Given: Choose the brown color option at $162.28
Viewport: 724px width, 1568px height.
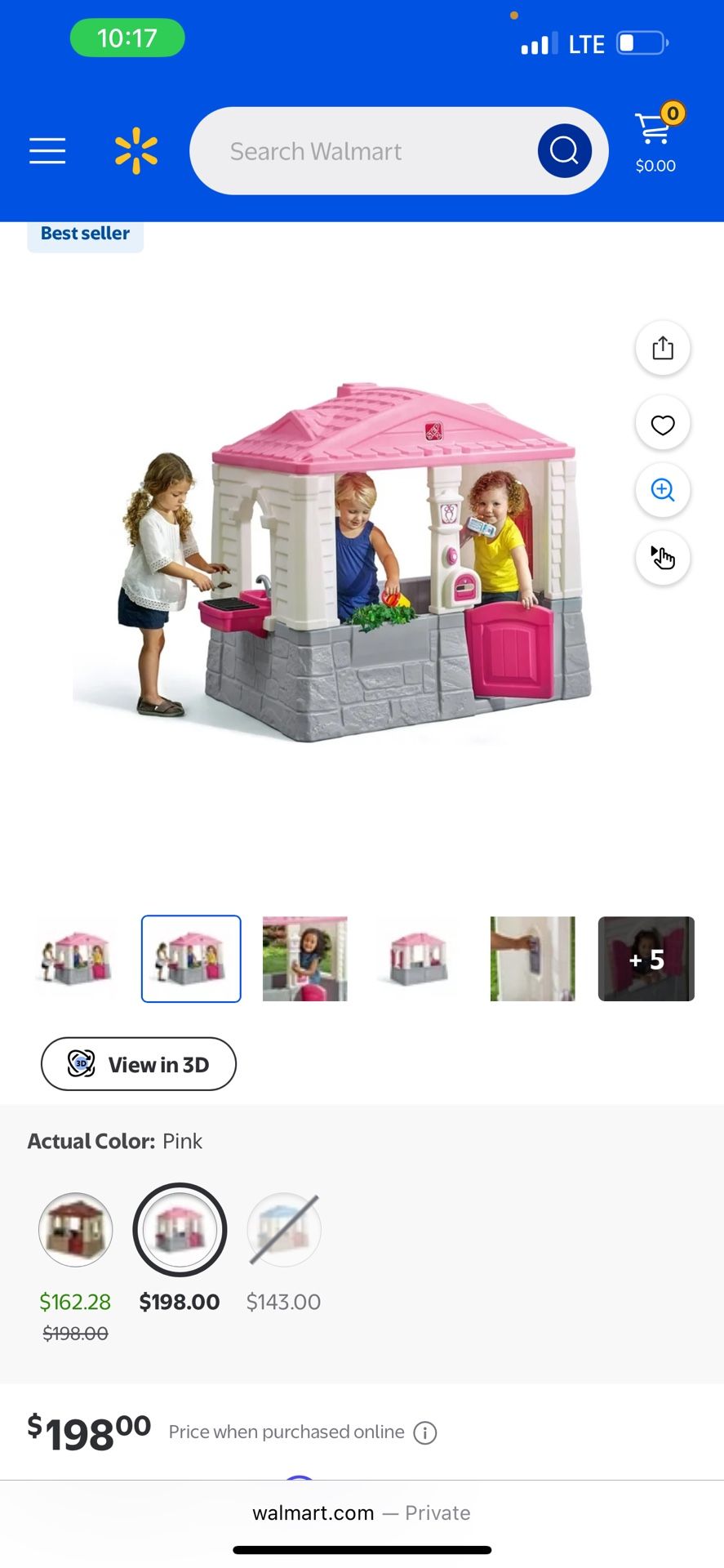Looking at the screenshot, I should (75, 1229).
